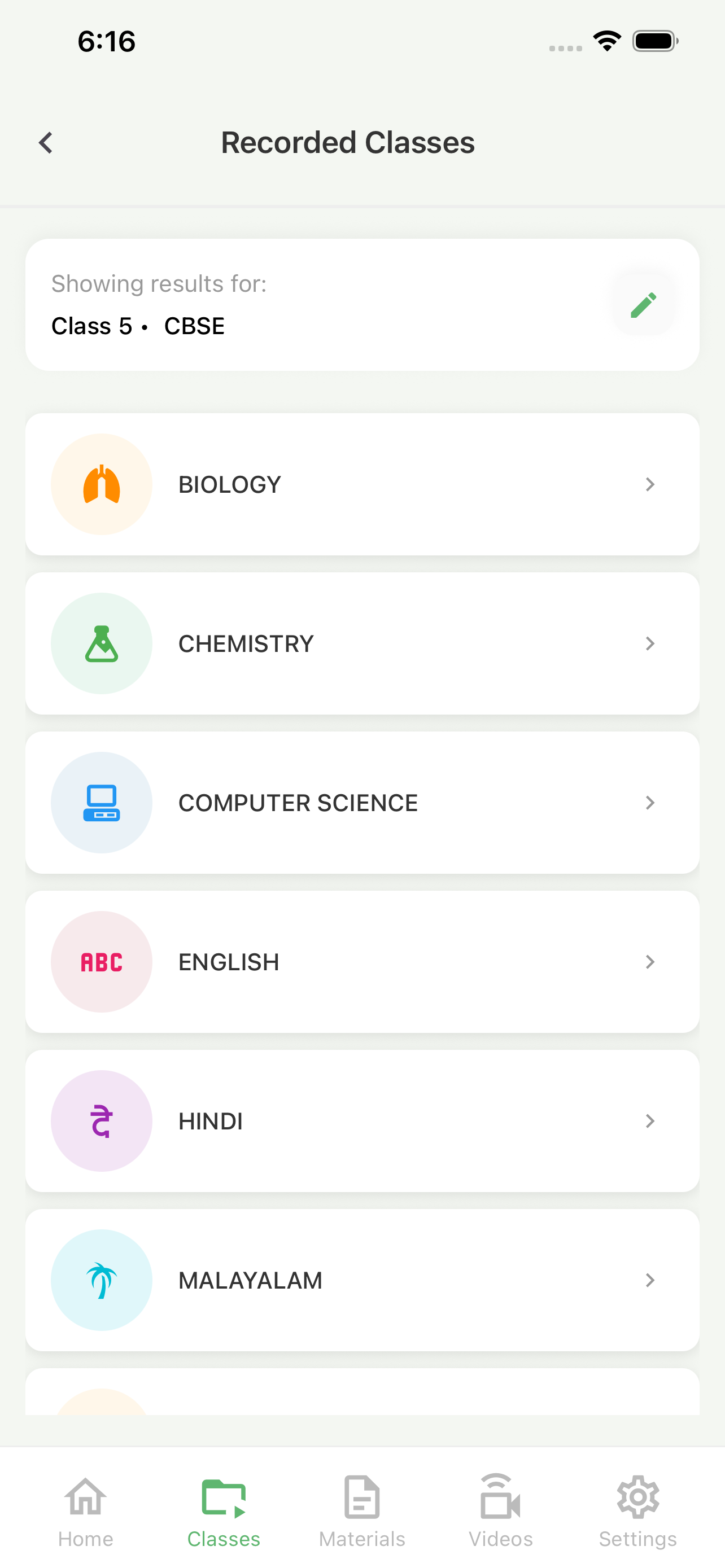The height and width of the screenshot is (1568, 725).
Task: Open the Chemistry subject
Action: [x=362, y=643]
